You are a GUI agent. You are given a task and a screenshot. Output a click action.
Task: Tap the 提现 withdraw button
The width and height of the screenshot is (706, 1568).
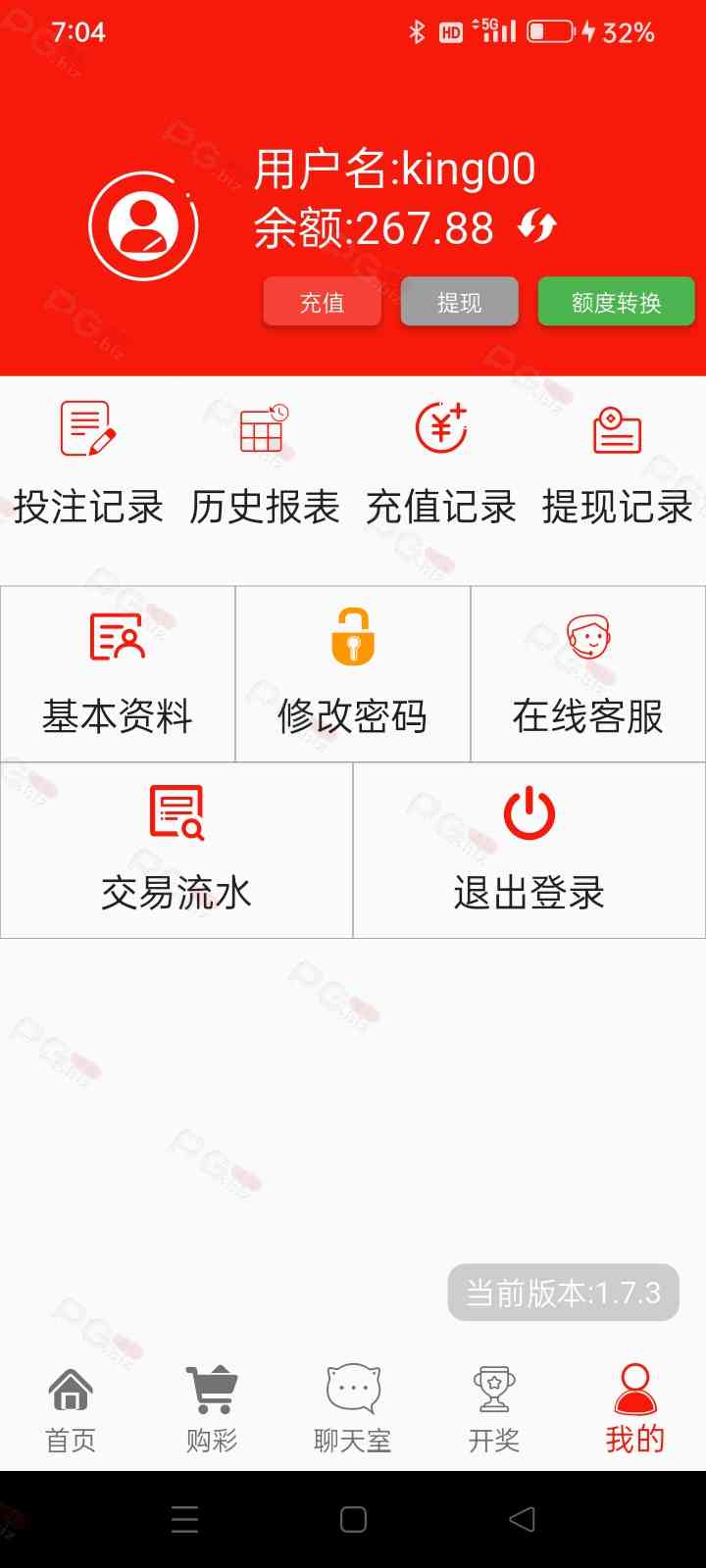tap(459, 302)
